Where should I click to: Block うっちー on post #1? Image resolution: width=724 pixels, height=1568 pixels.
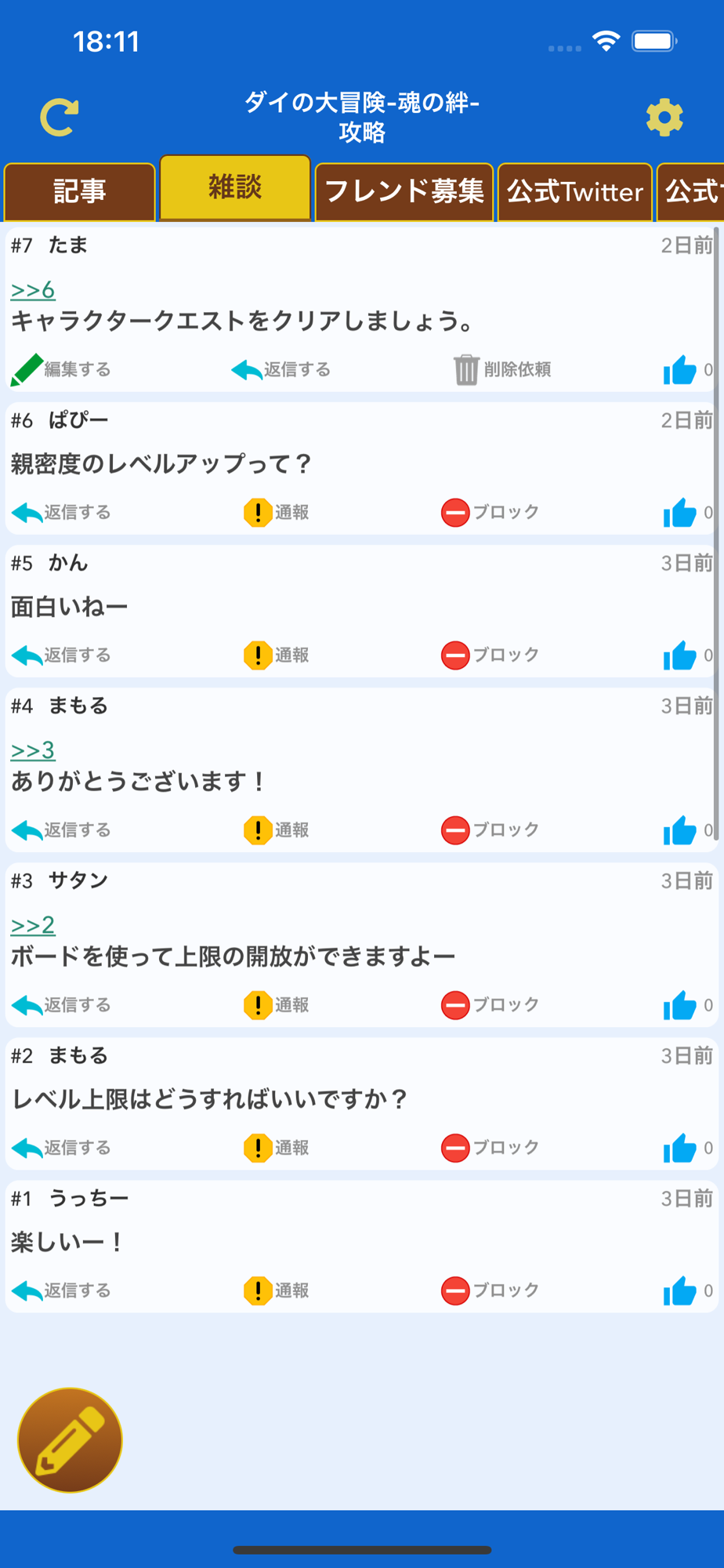tap(491, 1290)
